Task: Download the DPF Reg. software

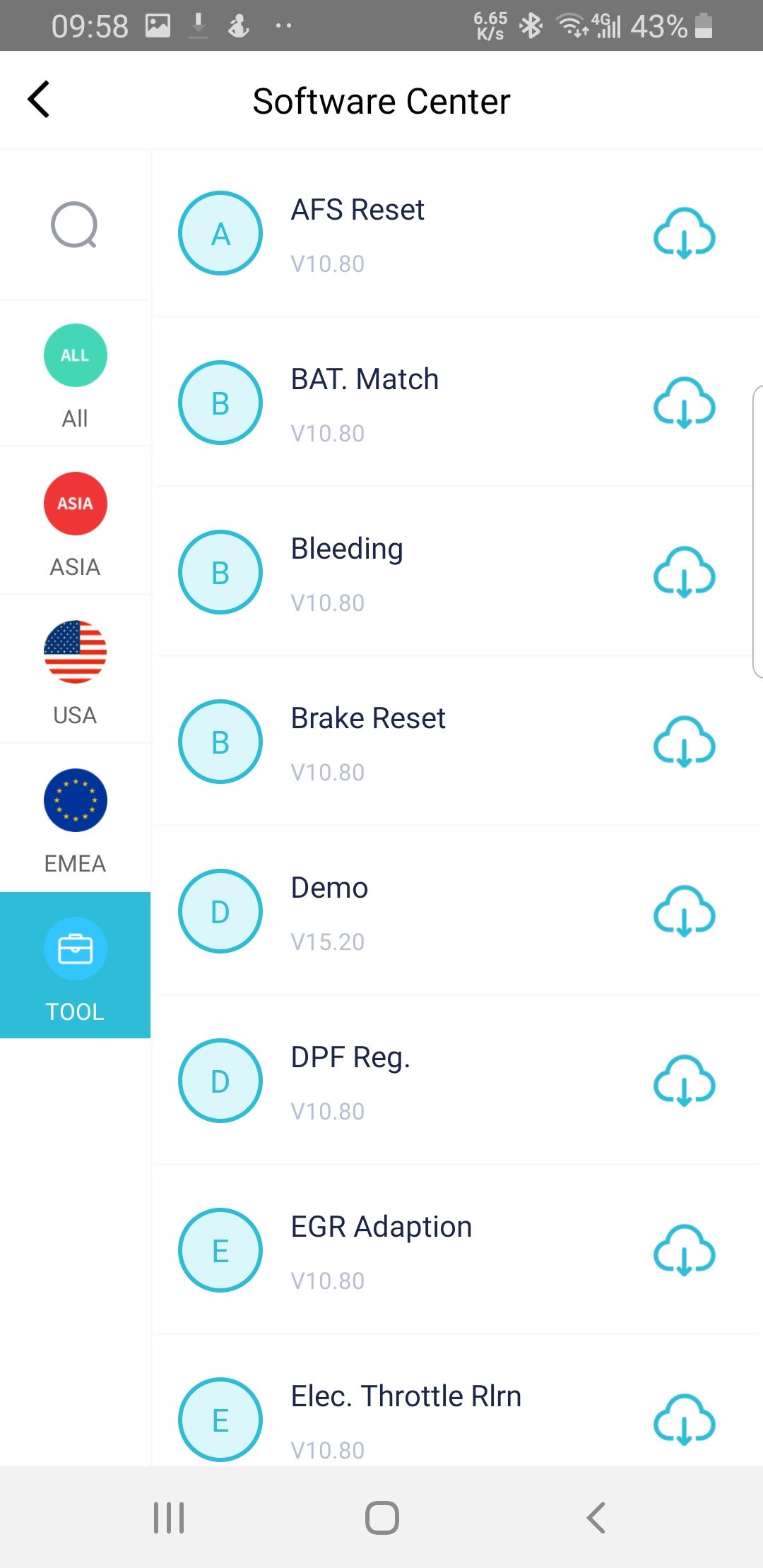Action: 684,1082
